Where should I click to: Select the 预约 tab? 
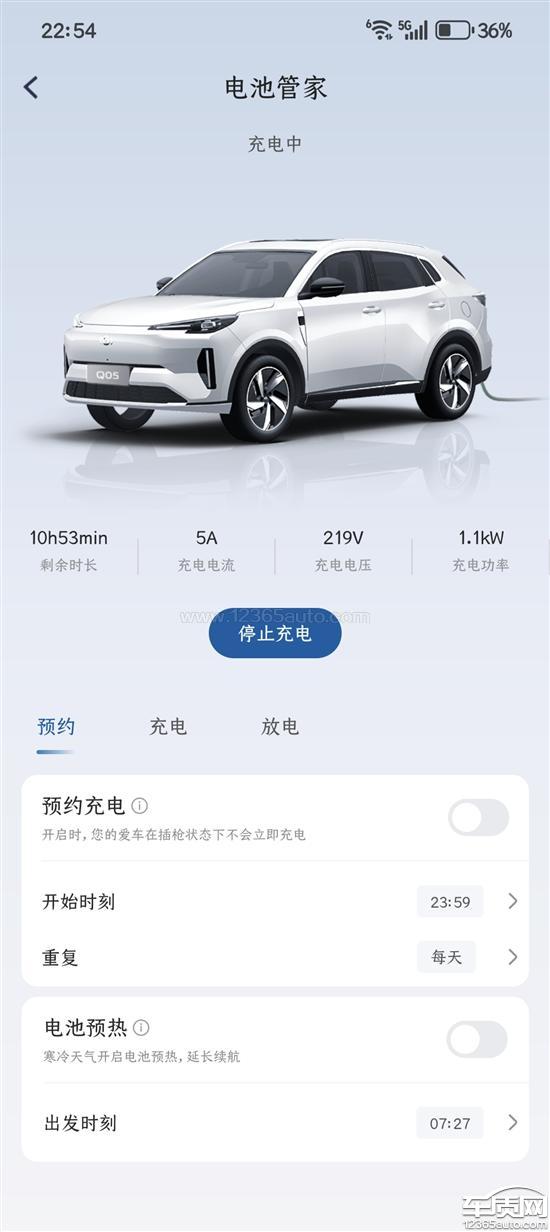point(56,727)
